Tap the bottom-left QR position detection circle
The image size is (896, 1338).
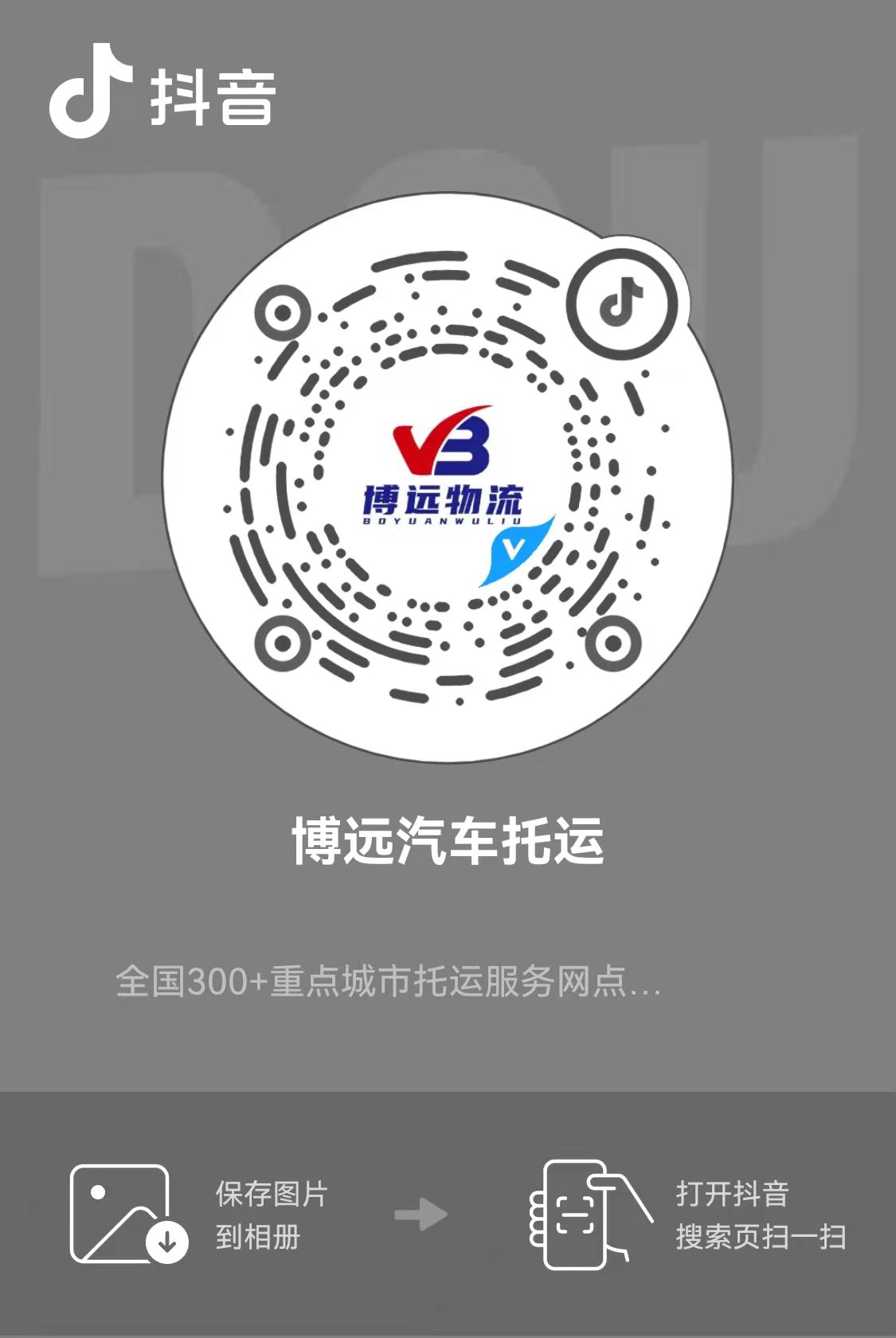[283, 644]
